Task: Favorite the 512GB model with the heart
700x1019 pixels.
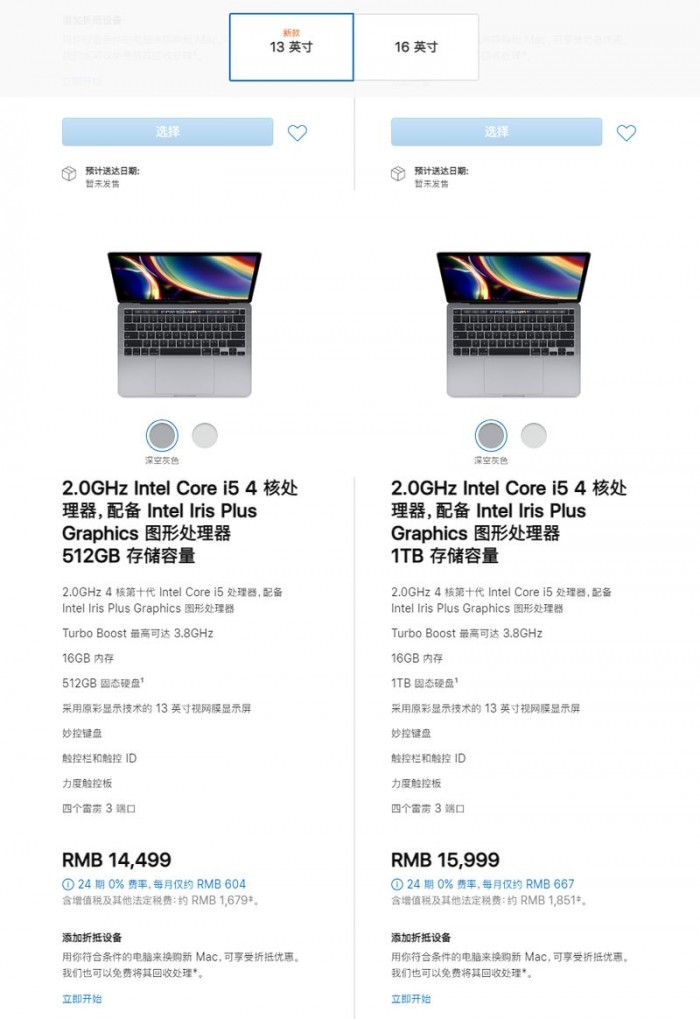Action: pyautogui.click(x=297, y=133)
